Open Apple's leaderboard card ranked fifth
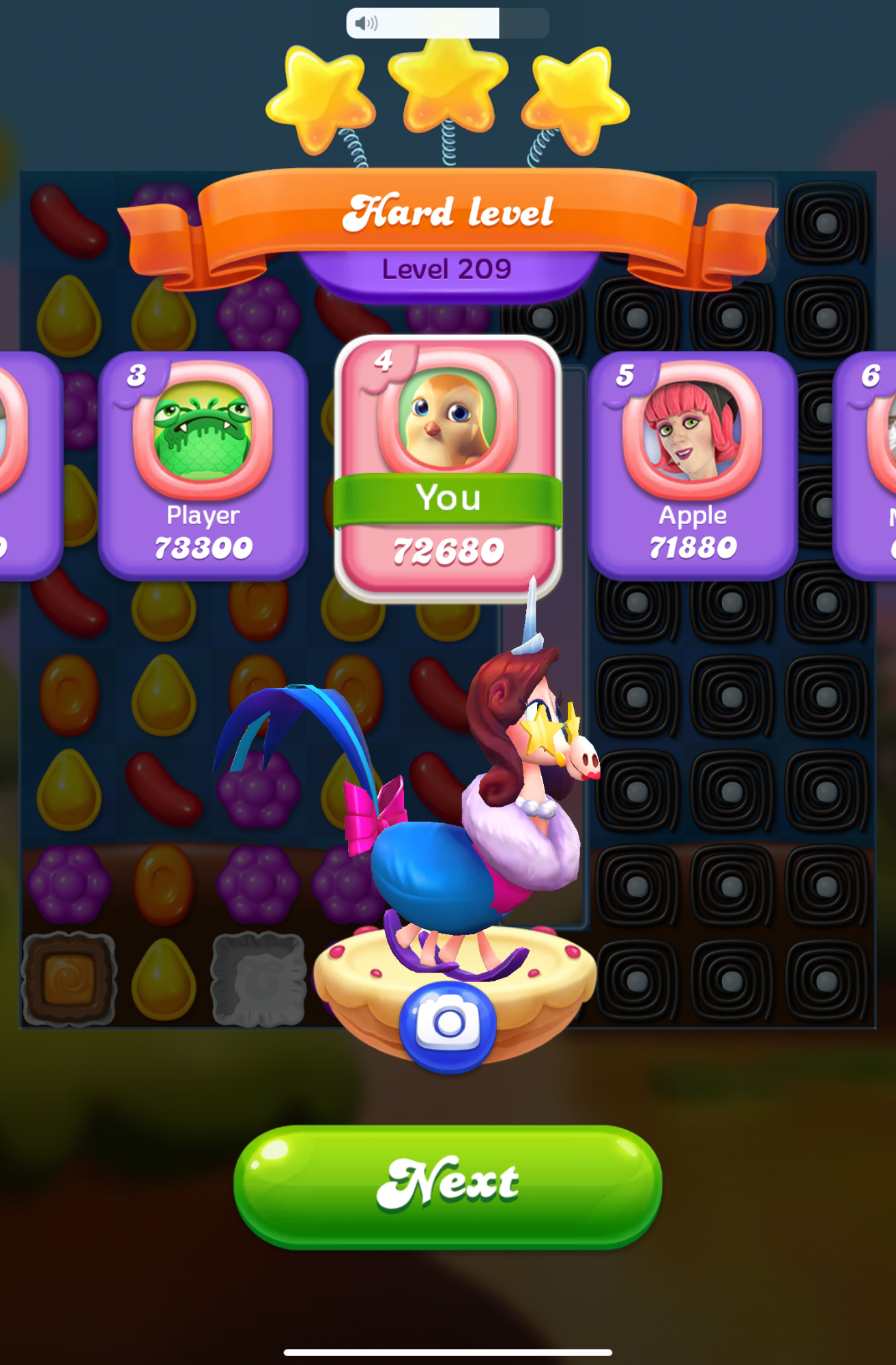The image size is (896, 1365). (692, 465)
